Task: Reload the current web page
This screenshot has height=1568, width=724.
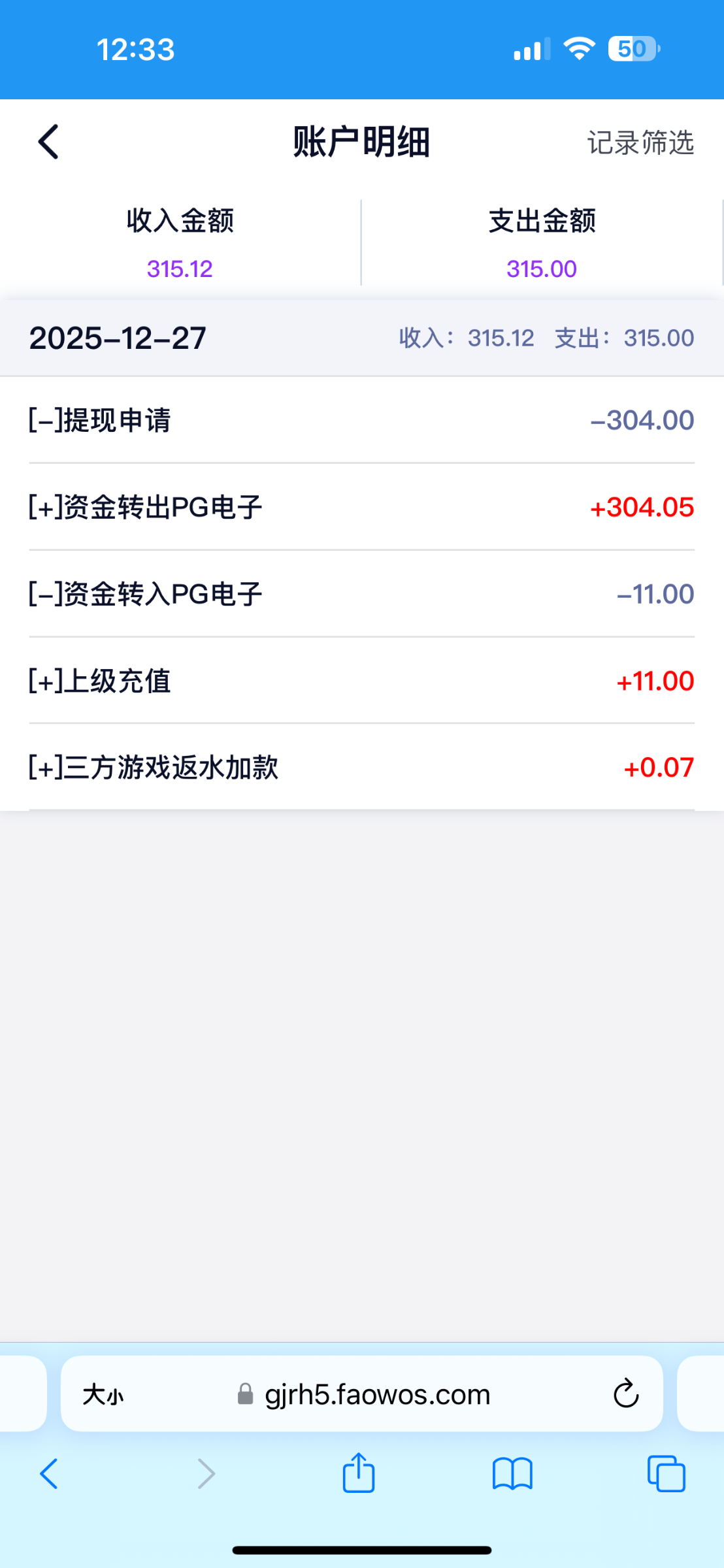Action: 625,1394
